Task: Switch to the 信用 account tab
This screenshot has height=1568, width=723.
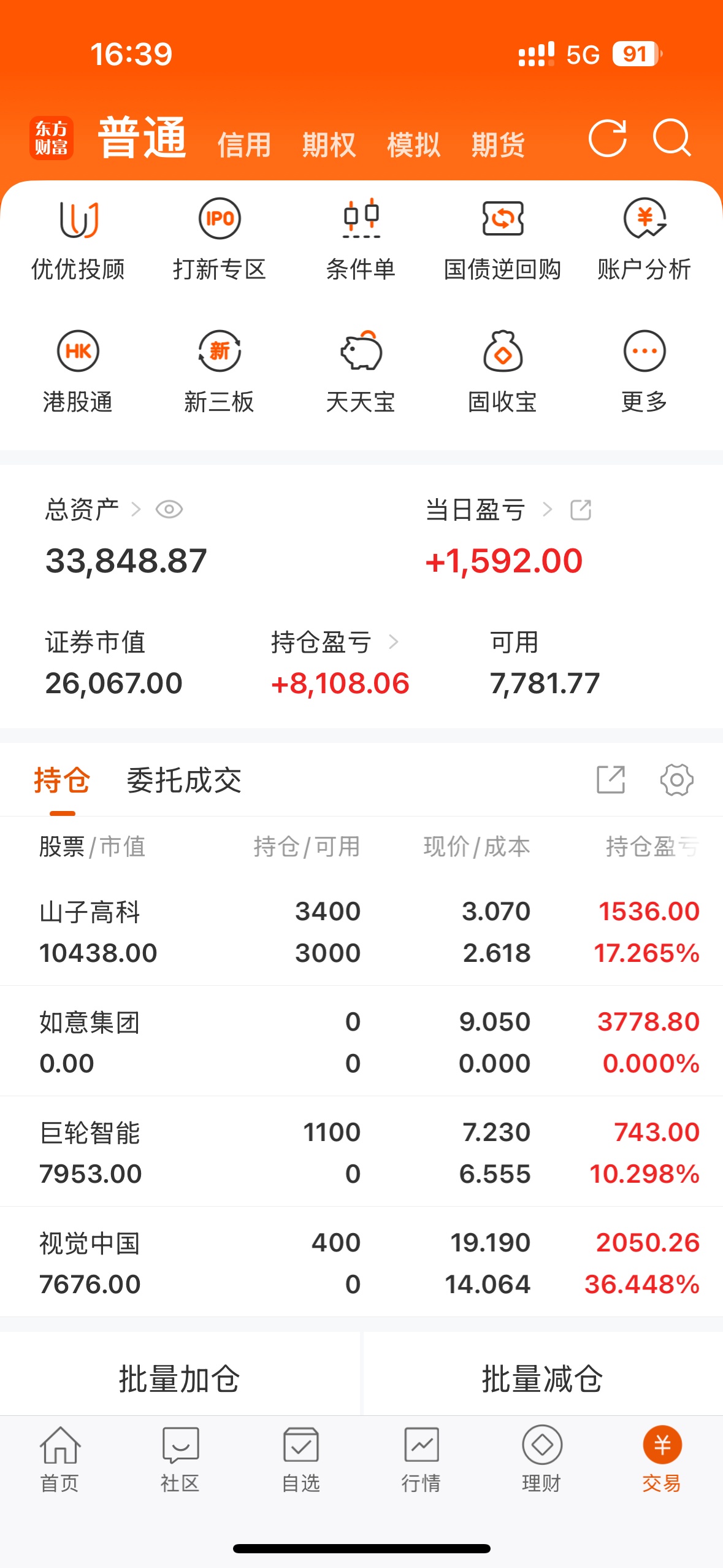Action: point(244,145)
